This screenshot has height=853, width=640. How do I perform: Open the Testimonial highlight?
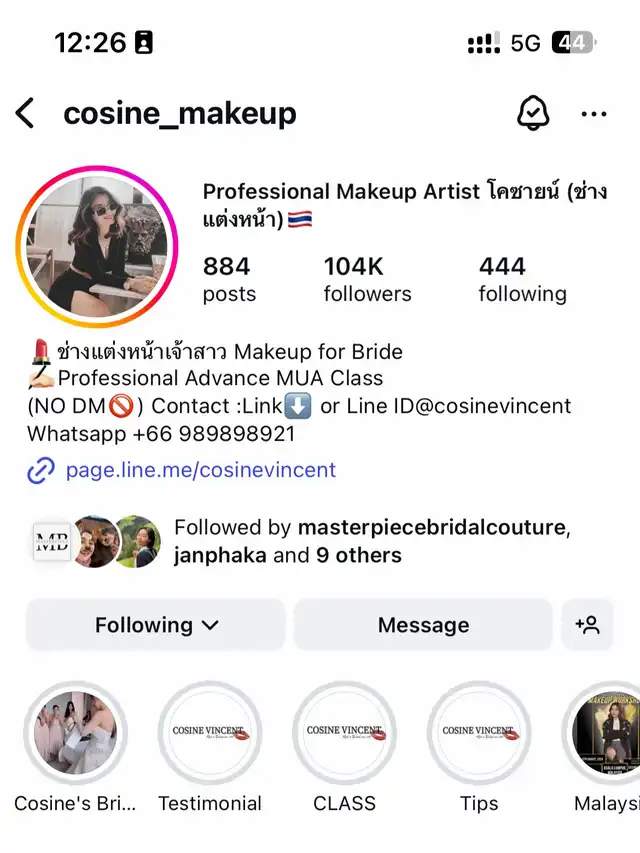click(x=210, y=735)
